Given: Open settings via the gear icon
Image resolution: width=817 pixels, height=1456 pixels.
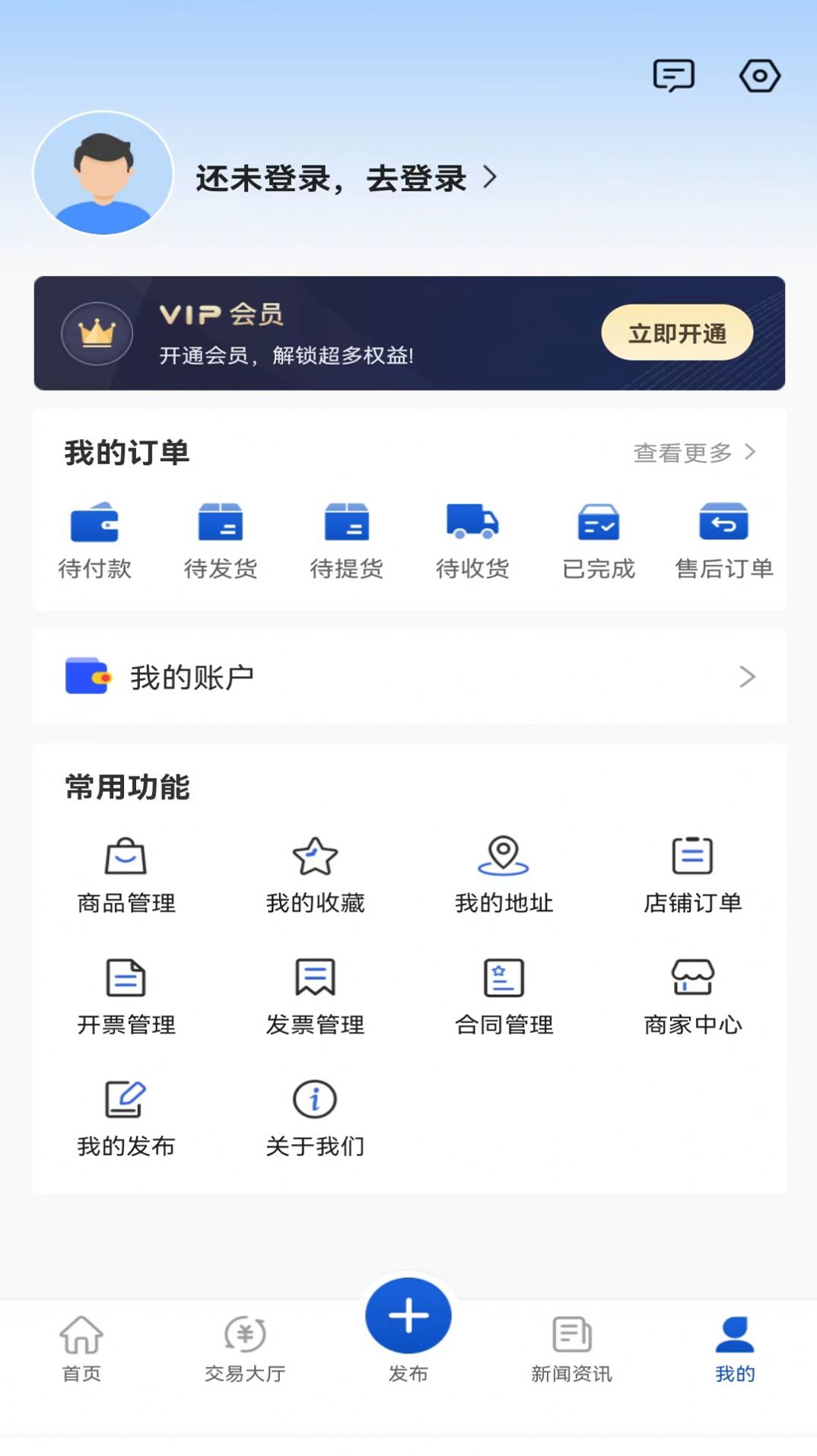Looking at the screenshot, I should tap(760, 75).
